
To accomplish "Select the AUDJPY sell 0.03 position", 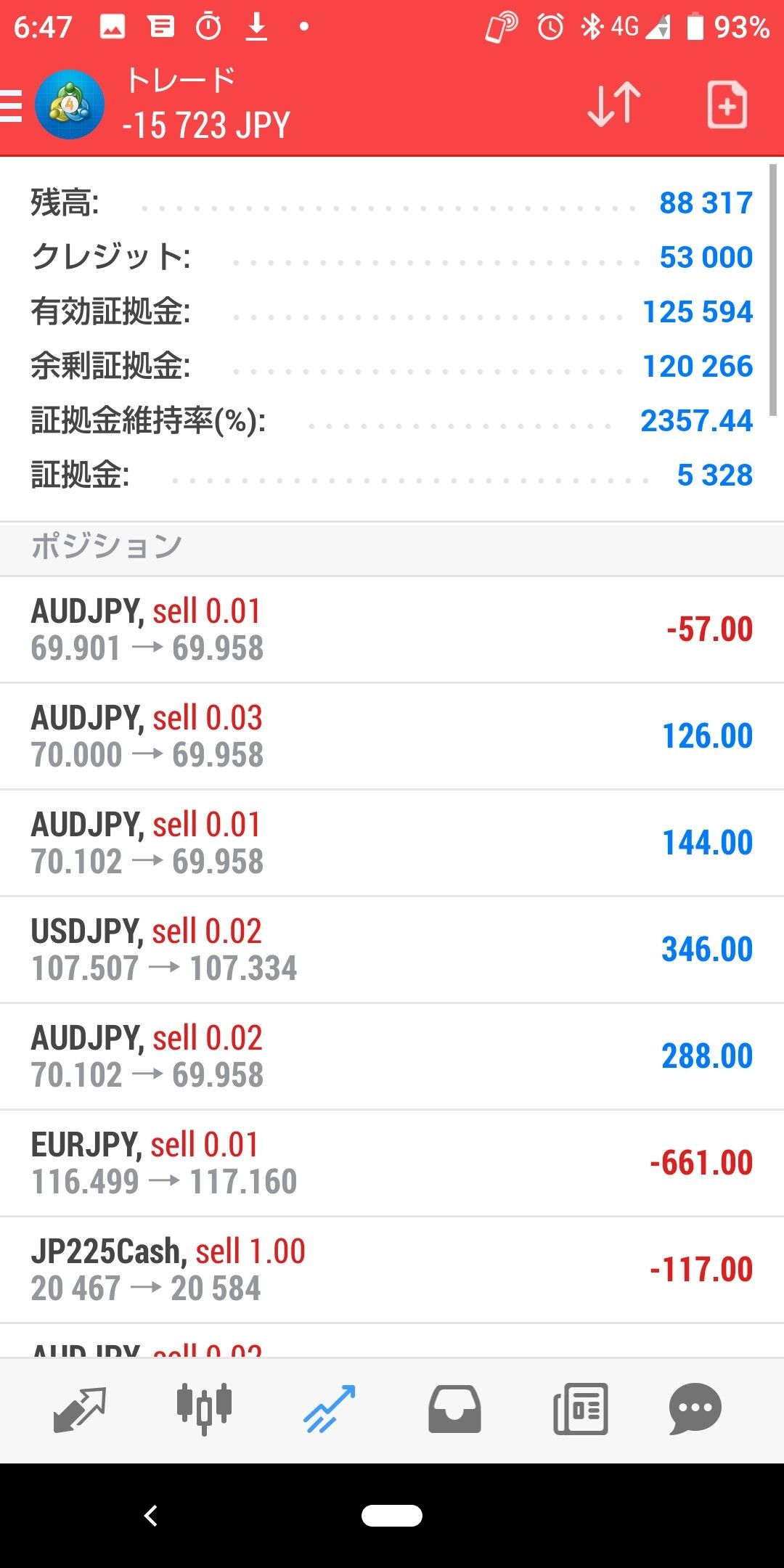I will 392,736.
